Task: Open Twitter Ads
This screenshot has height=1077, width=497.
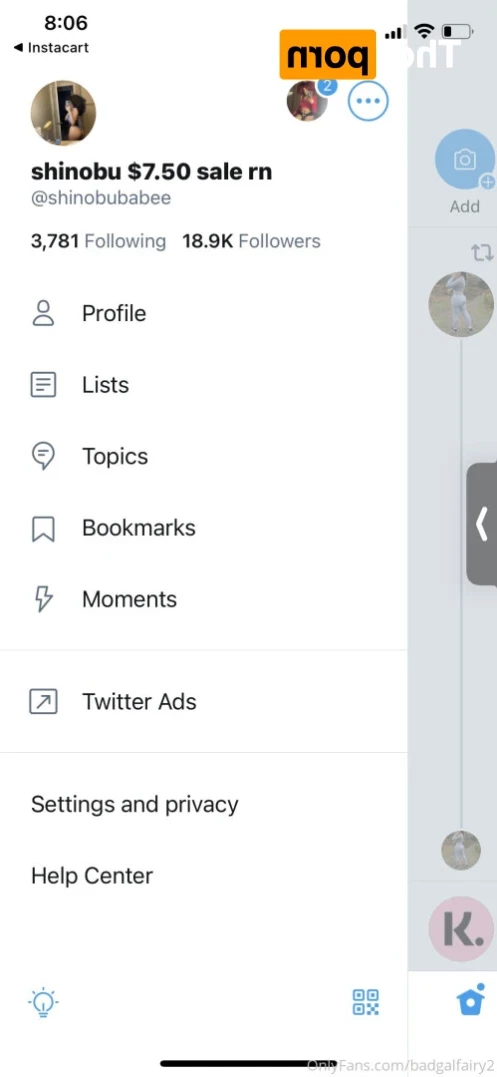Action: coord(203,701)
